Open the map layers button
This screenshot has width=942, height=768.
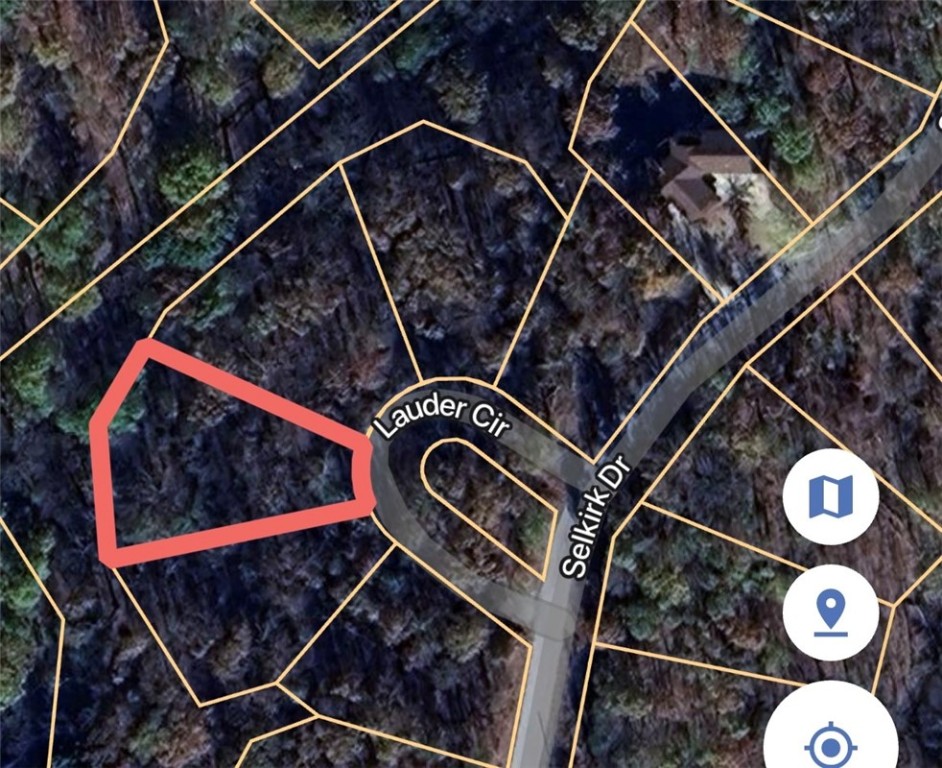[830, 496]
